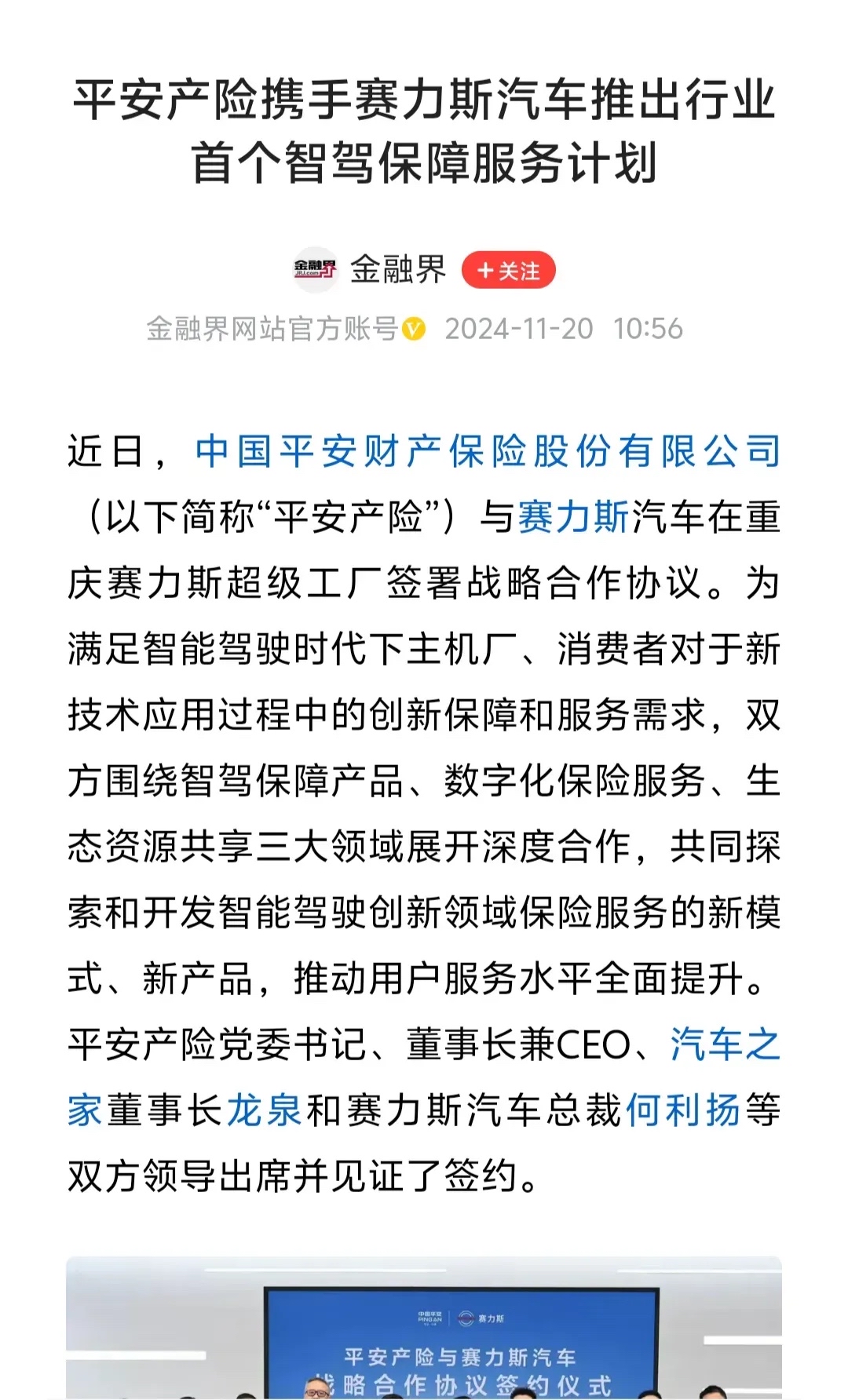Click the author name 金融界

pos(397,268)
